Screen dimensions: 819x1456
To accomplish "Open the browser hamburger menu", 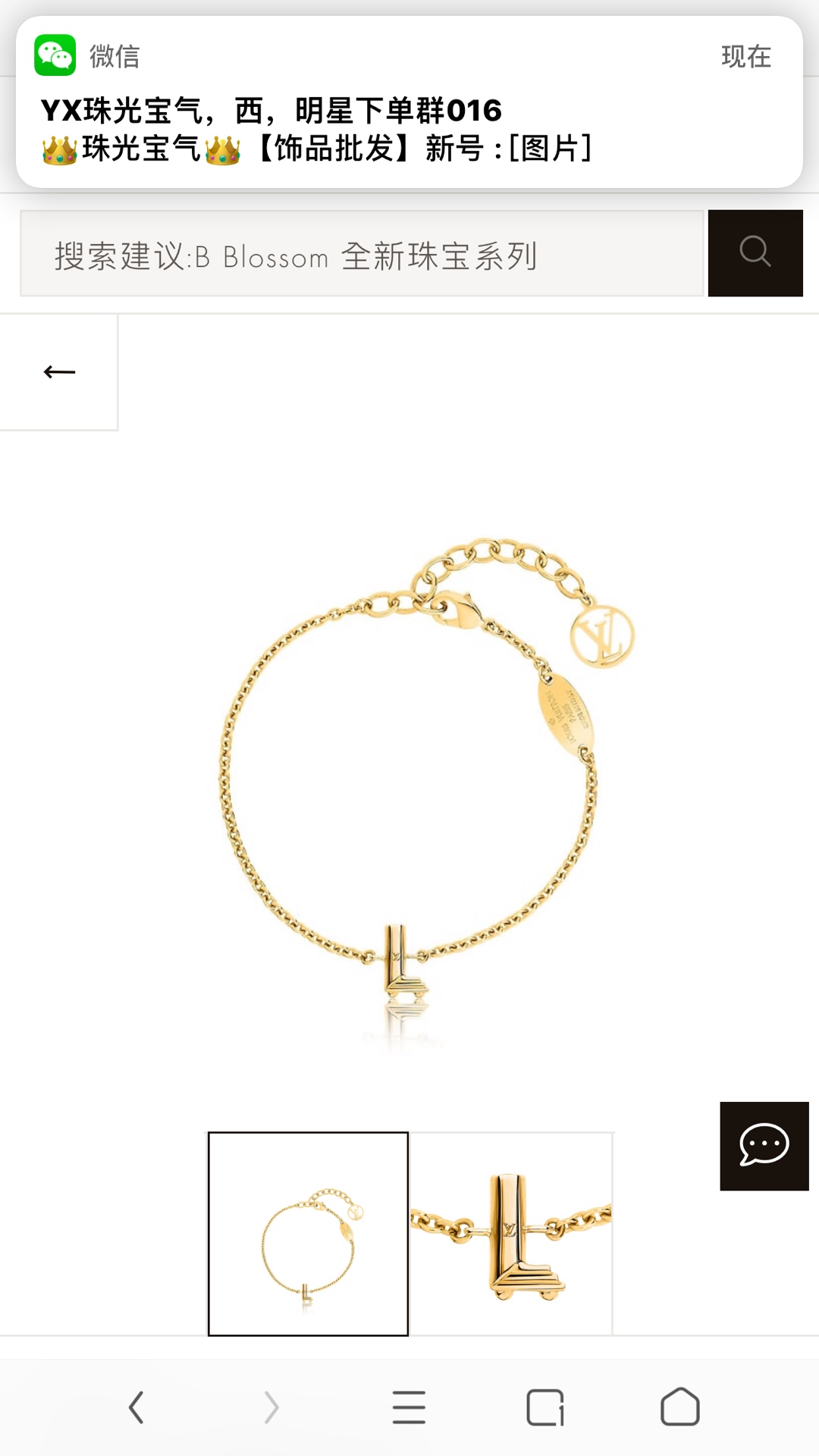I will pos(409,1407).
